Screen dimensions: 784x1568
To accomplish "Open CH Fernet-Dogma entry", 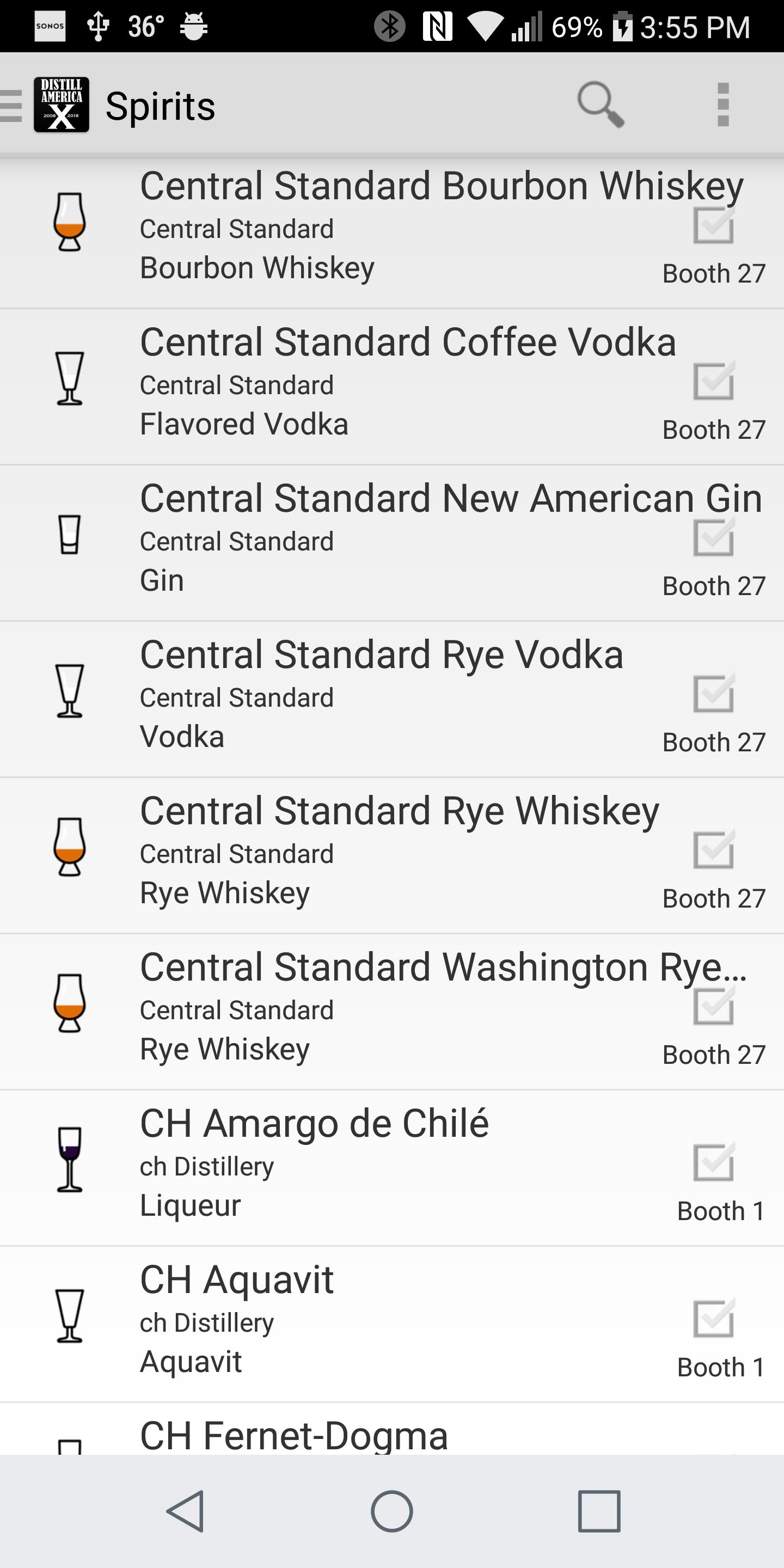I will [392, 1429].
